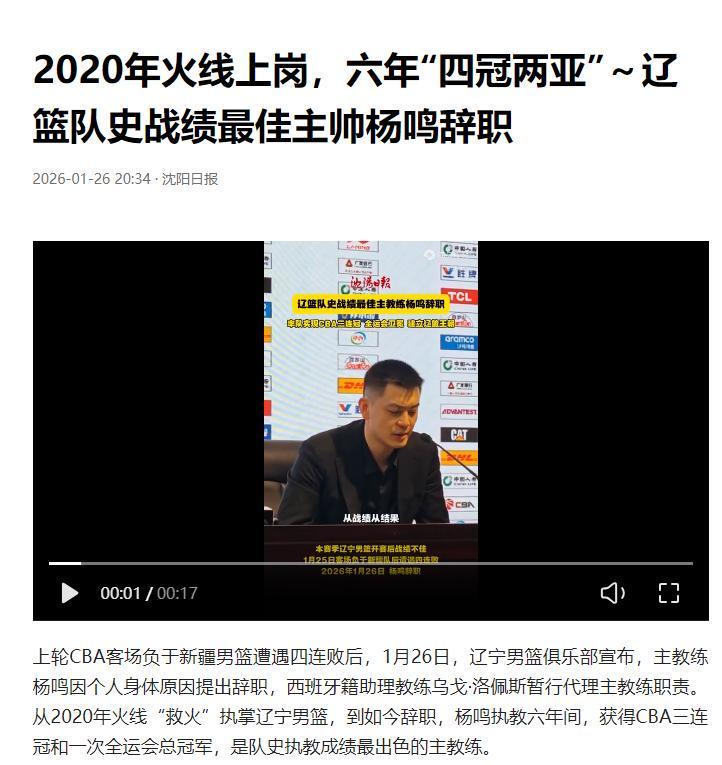This screenshot has height=765, width=722.
Task: Mute the video sound
Action: click(612, 593)
